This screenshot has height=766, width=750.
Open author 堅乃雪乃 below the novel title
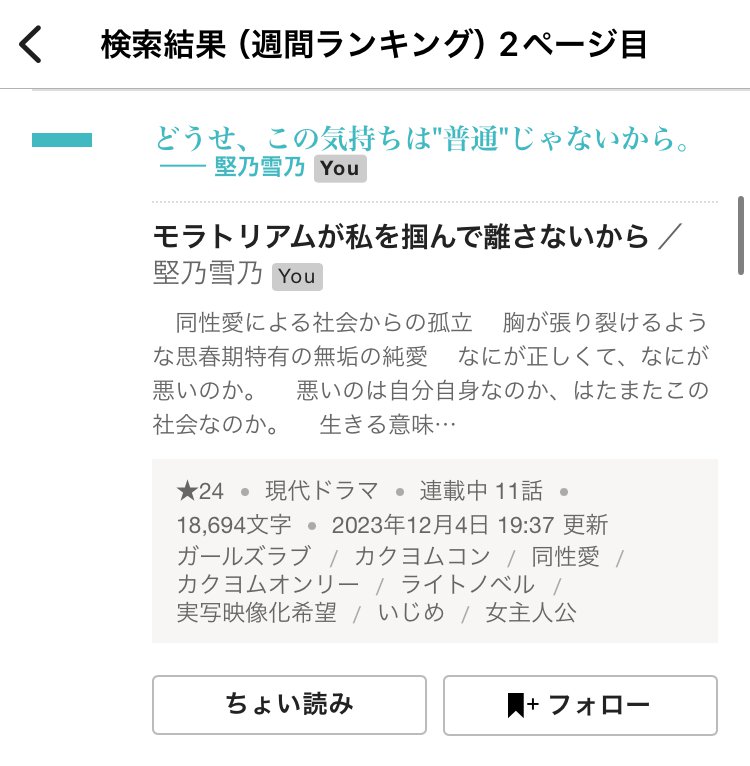click(x=207, y=275)
